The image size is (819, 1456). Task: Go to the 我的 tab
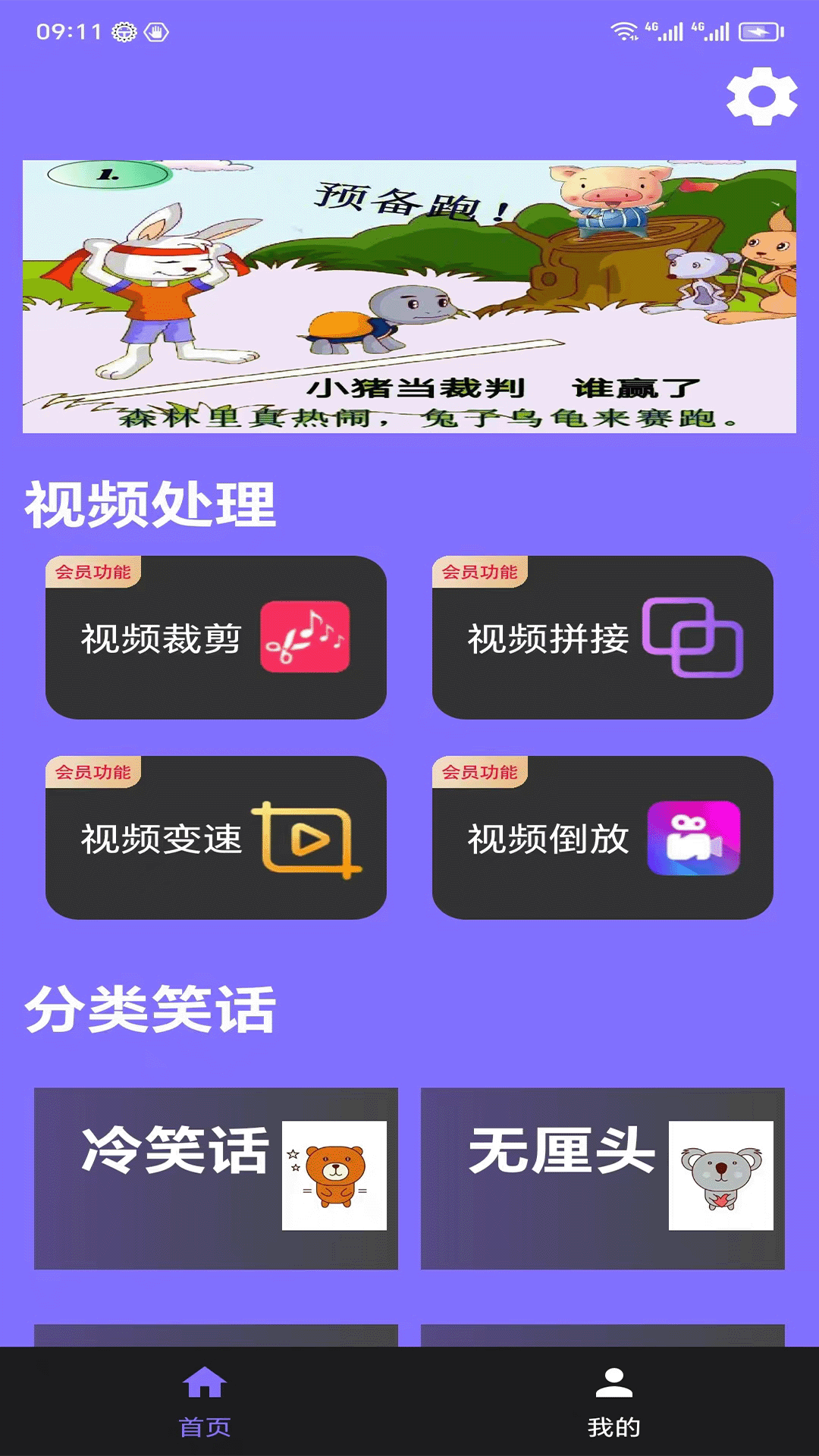[x=614, y=1401]
